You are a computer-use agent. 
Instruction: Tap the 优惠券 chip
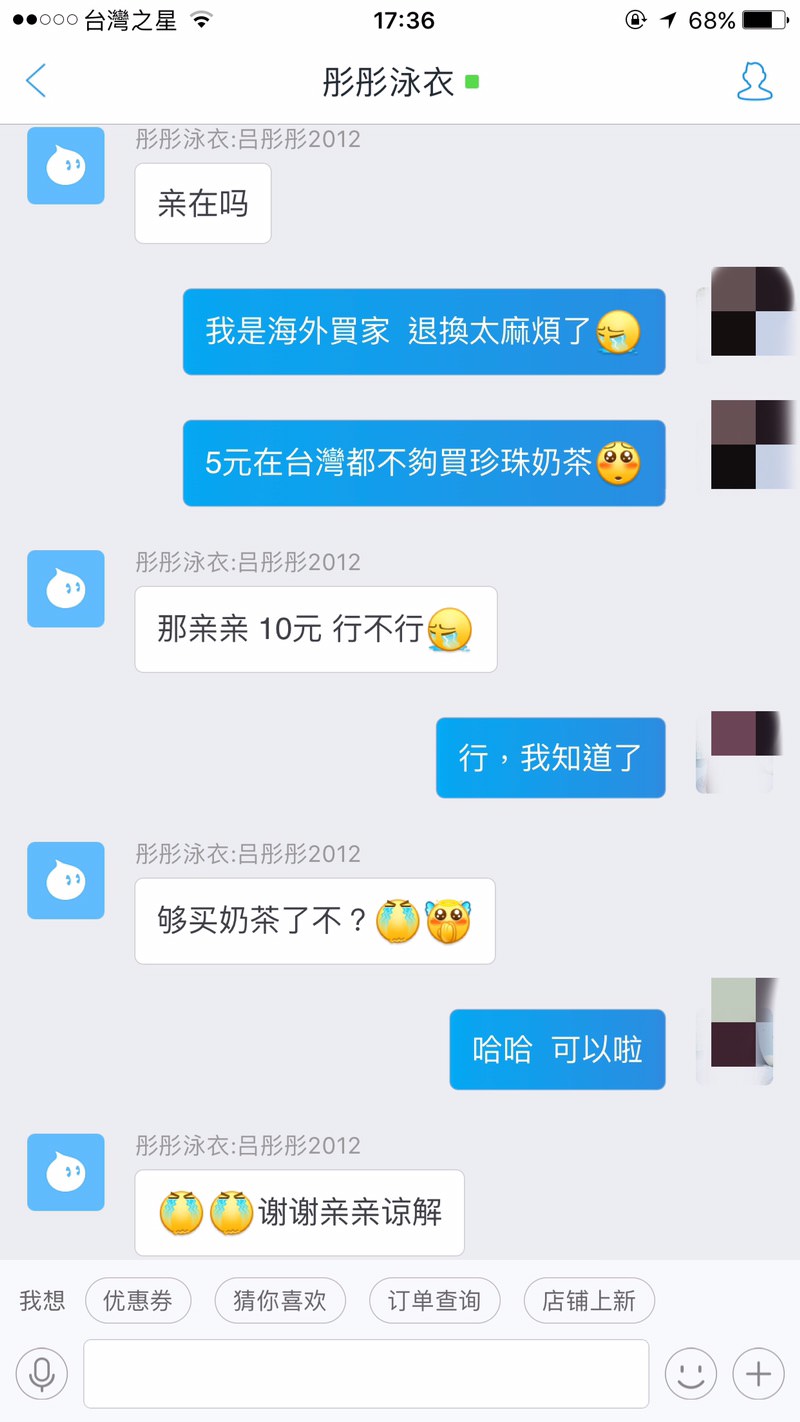click(138, 1301)
